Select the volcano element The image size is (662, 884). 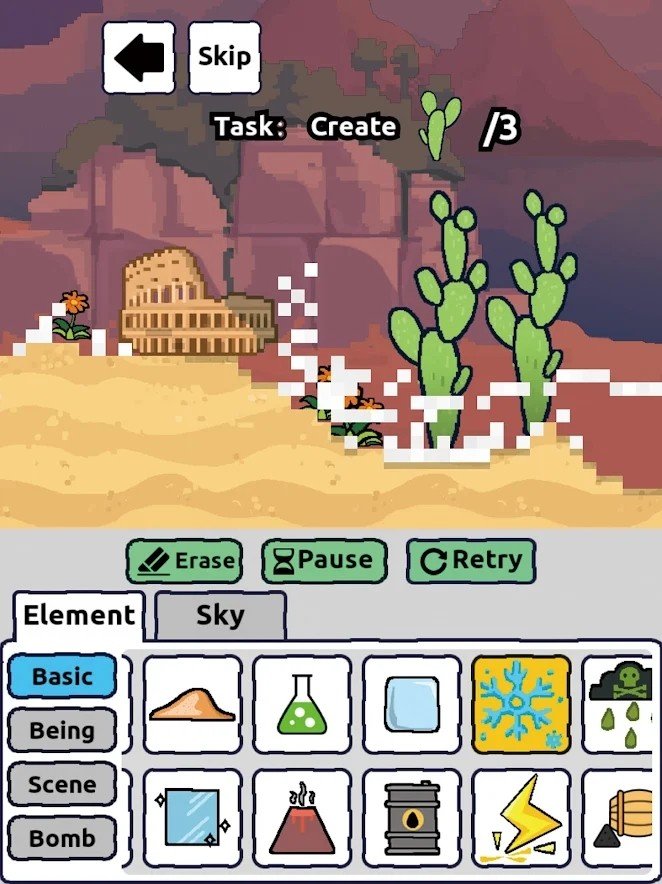point(302,818)
